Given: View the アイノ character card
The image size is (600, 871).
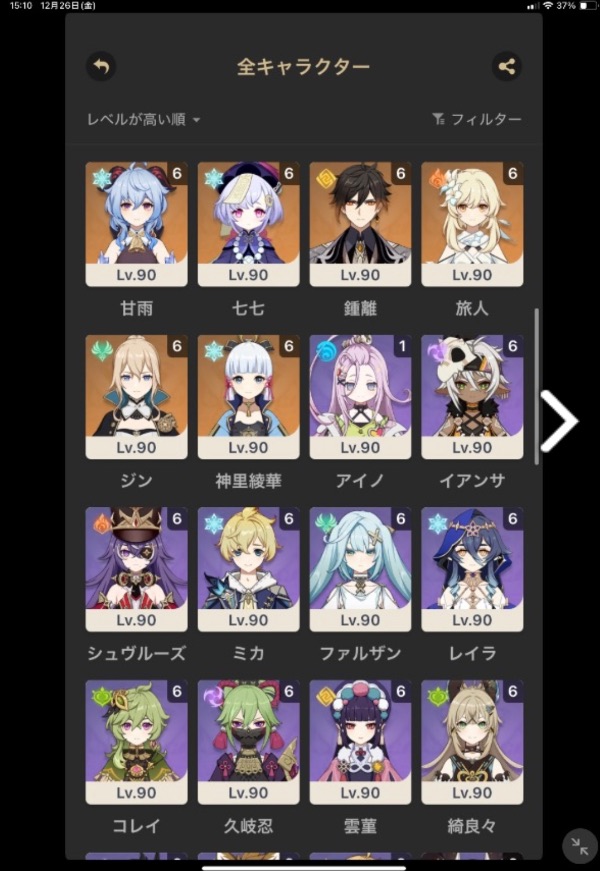Looking at the screenshot, I should pyautogui.click(x=360, y=397).
